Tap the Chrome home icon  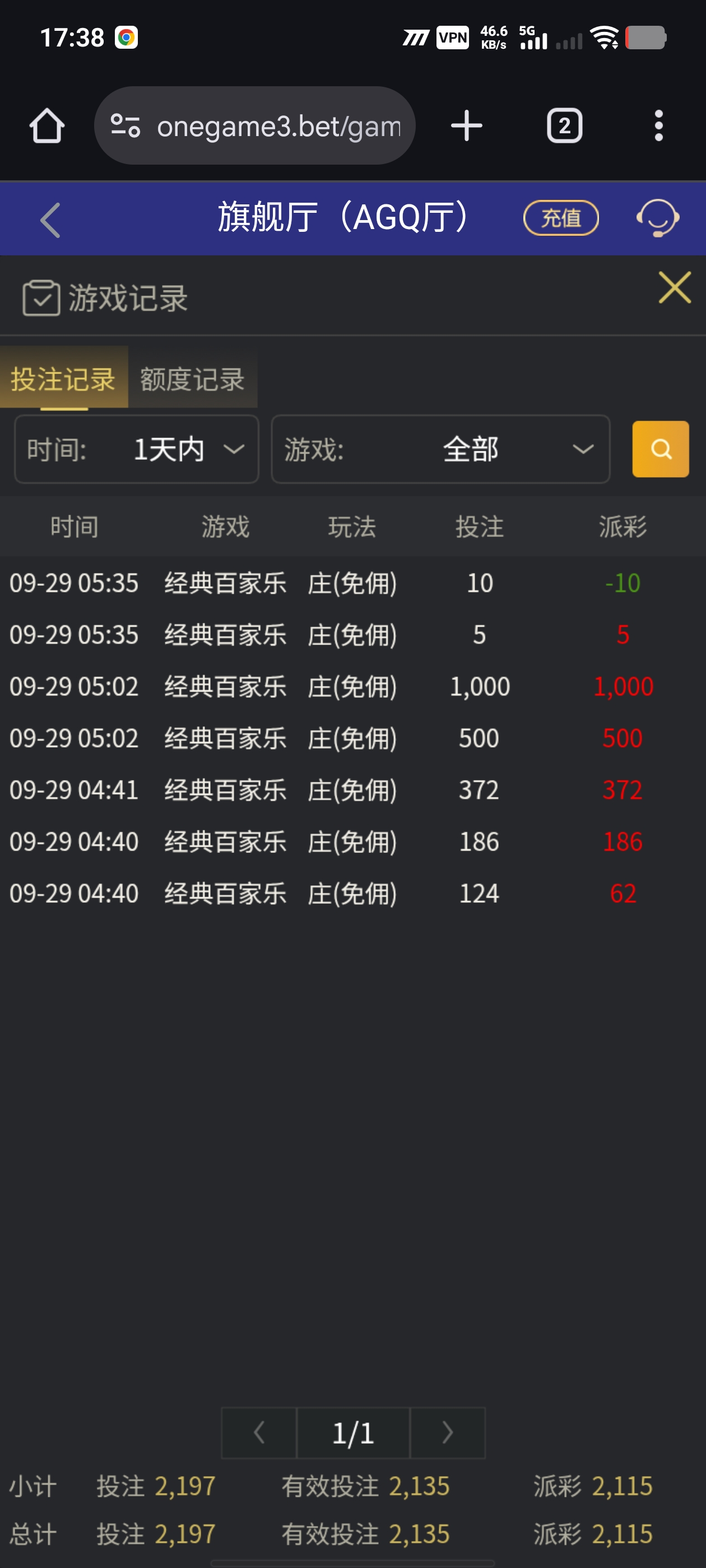pyautogui.click(x=47, y=125)
